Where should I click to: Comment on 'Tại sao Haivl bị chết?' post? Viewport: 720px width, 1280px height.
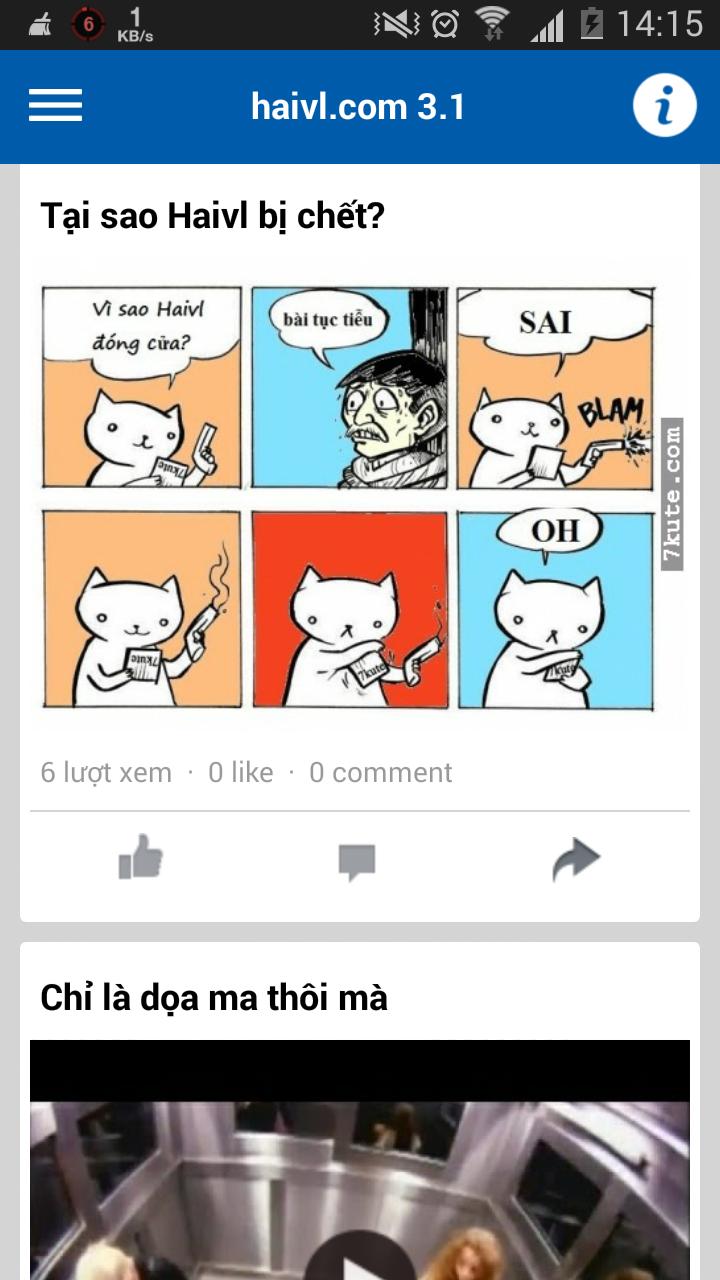(x=357, y=861)
